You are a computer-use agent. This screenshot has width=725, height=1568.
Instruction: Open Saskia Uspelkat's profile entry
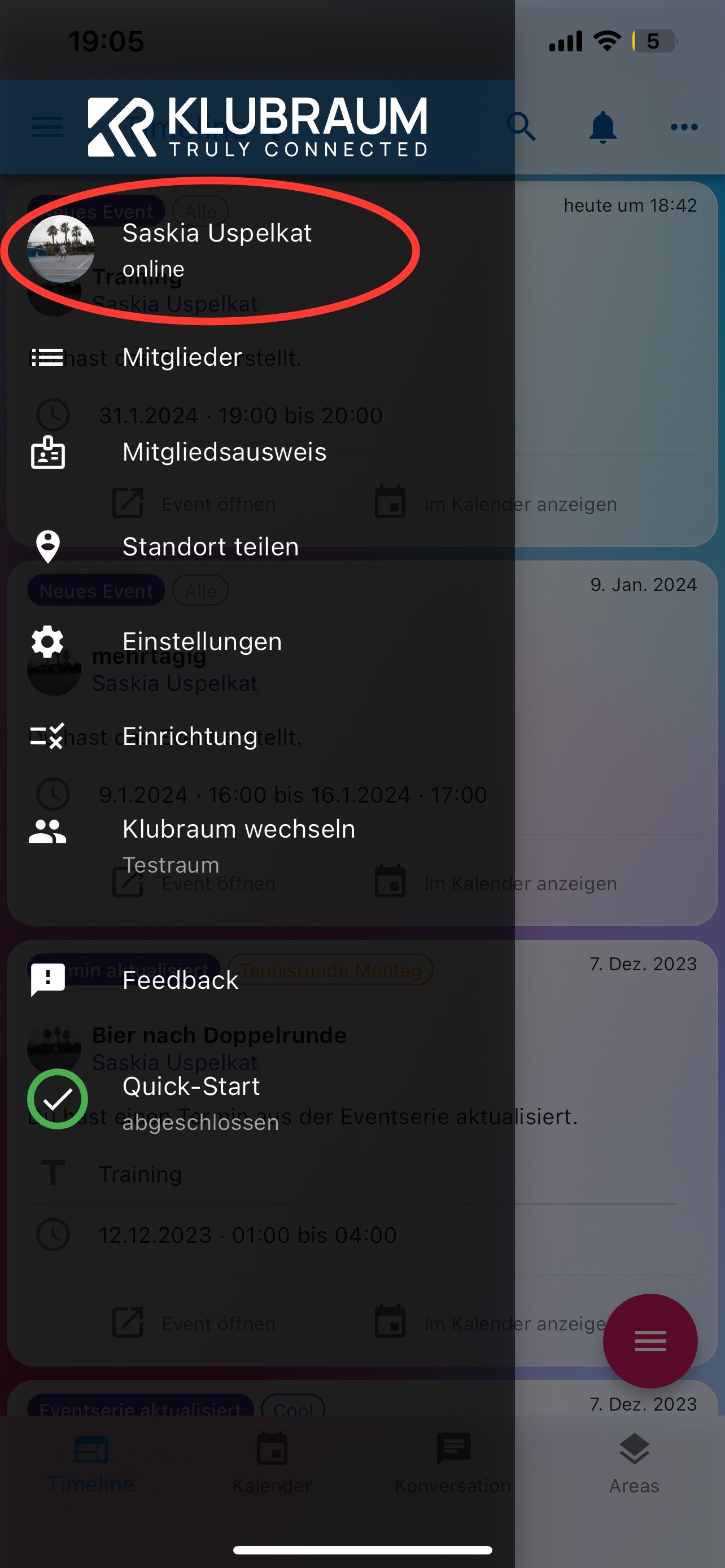click(216, 248)
